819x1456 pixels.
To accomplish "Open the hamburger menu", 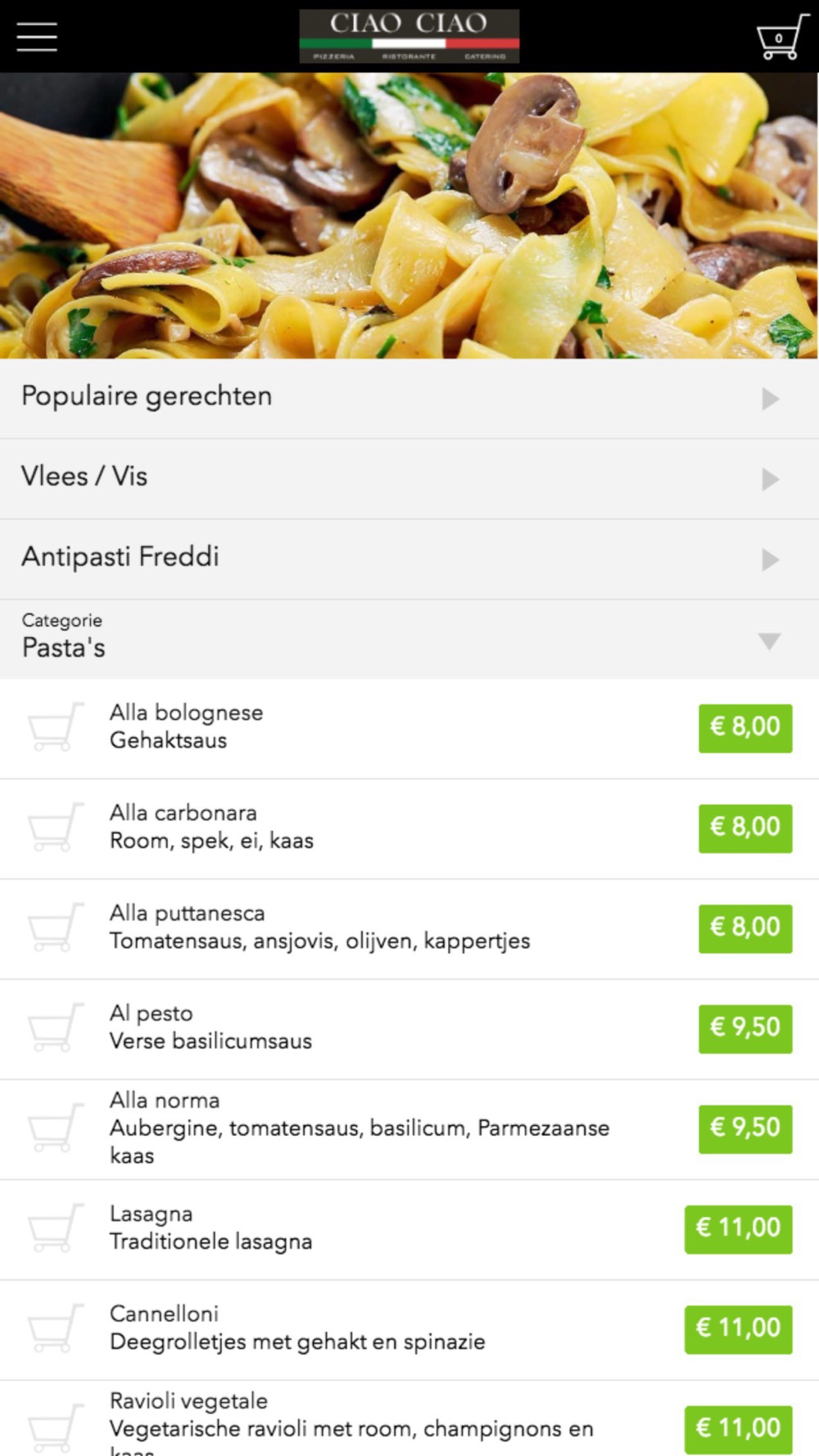I will [x=37, y=37].
